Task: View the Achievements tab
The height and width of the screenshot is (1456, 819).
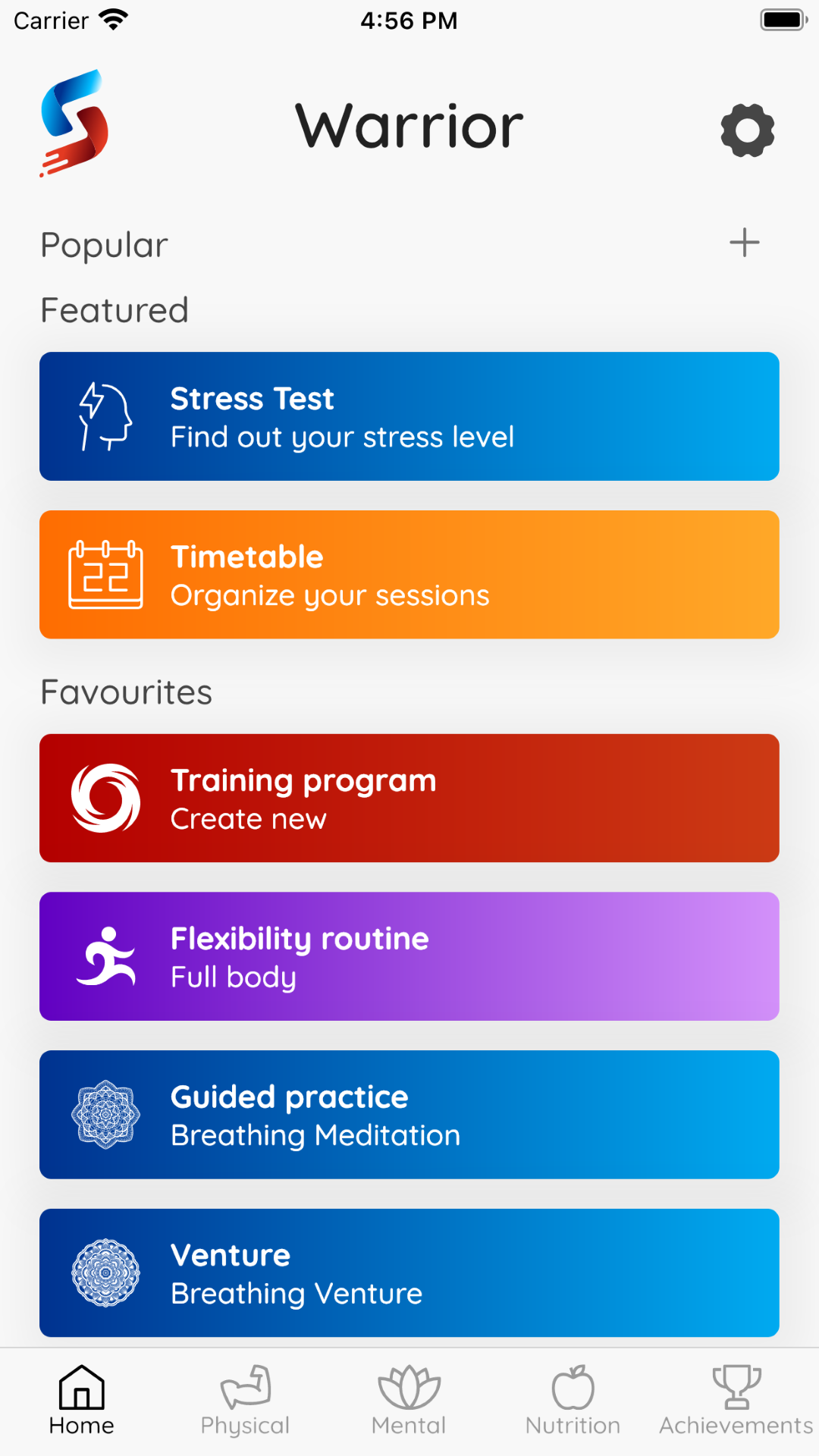Action: (736, 1400)
